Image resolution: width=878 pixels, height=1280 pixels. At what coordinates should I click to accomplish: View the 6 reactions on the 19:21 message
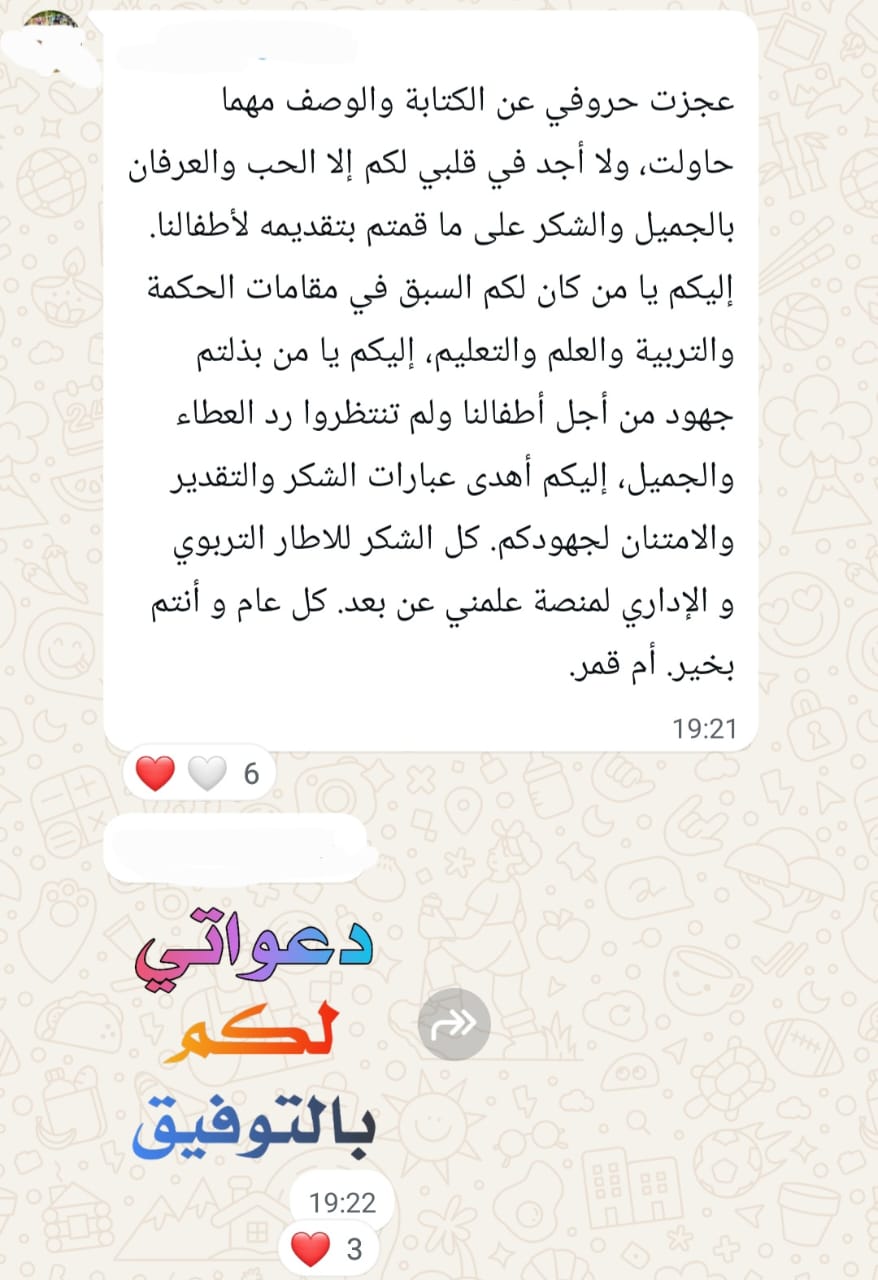pos(197,773)
